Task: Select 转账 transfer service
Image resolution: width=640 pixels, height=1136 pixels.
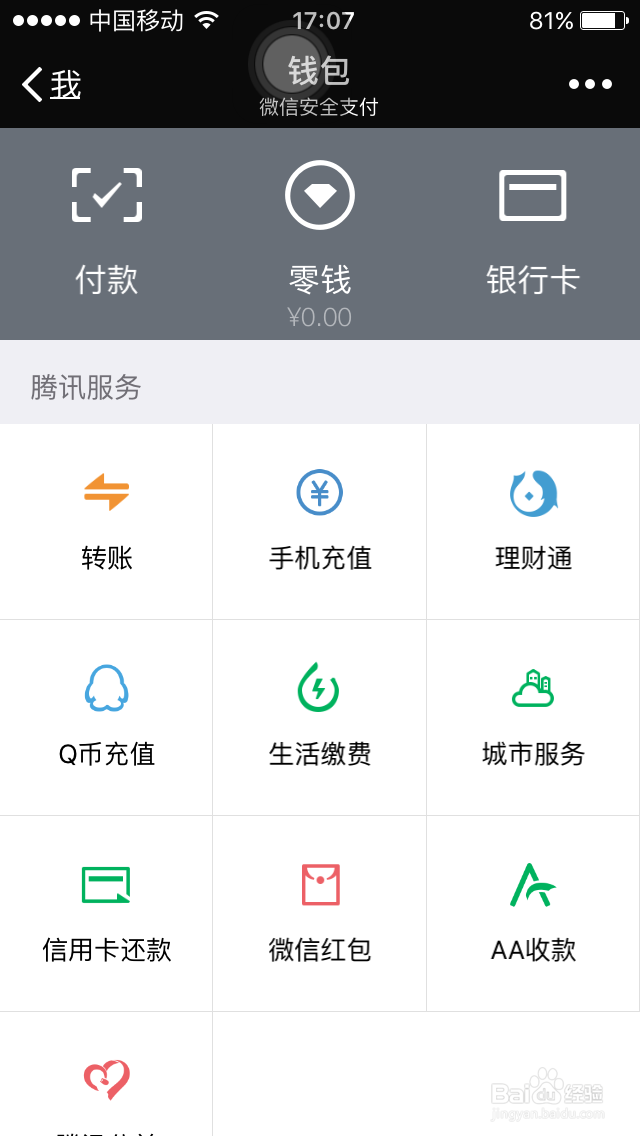Action: coord(106,522)
